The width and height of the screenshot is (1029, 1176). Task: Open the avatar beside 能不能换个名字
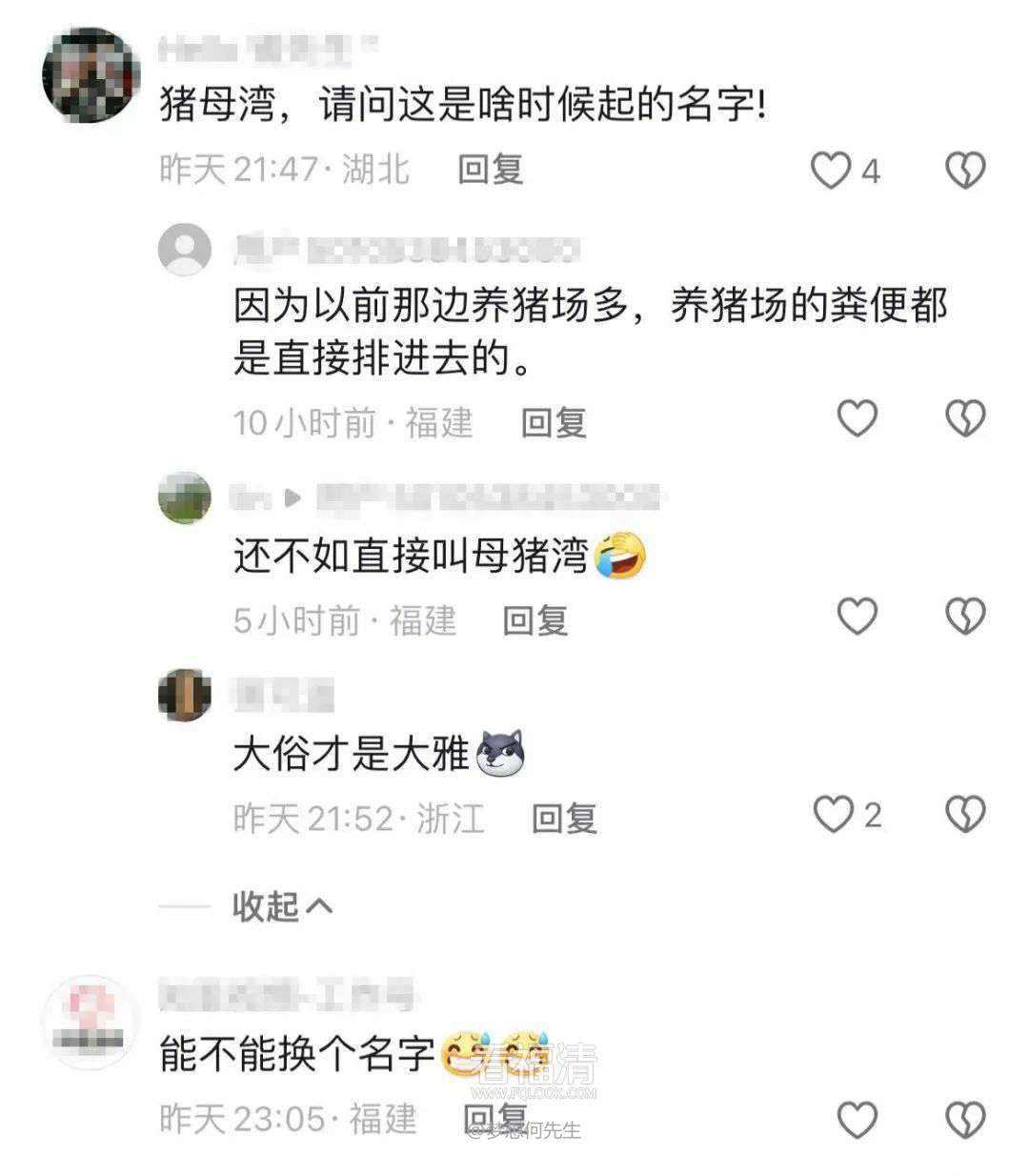91,1023
